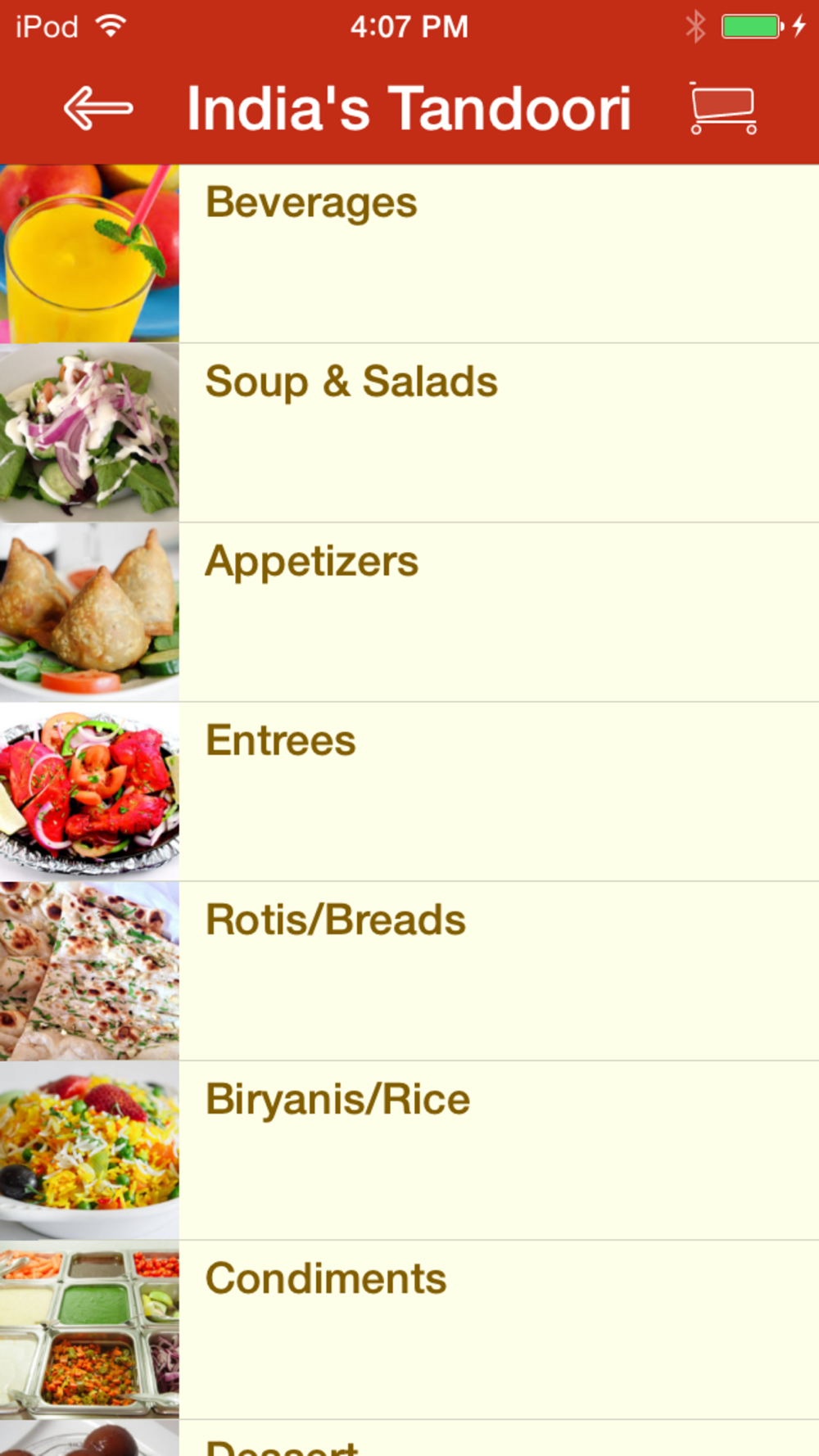Select Soup & Salads

pos(409,433)
